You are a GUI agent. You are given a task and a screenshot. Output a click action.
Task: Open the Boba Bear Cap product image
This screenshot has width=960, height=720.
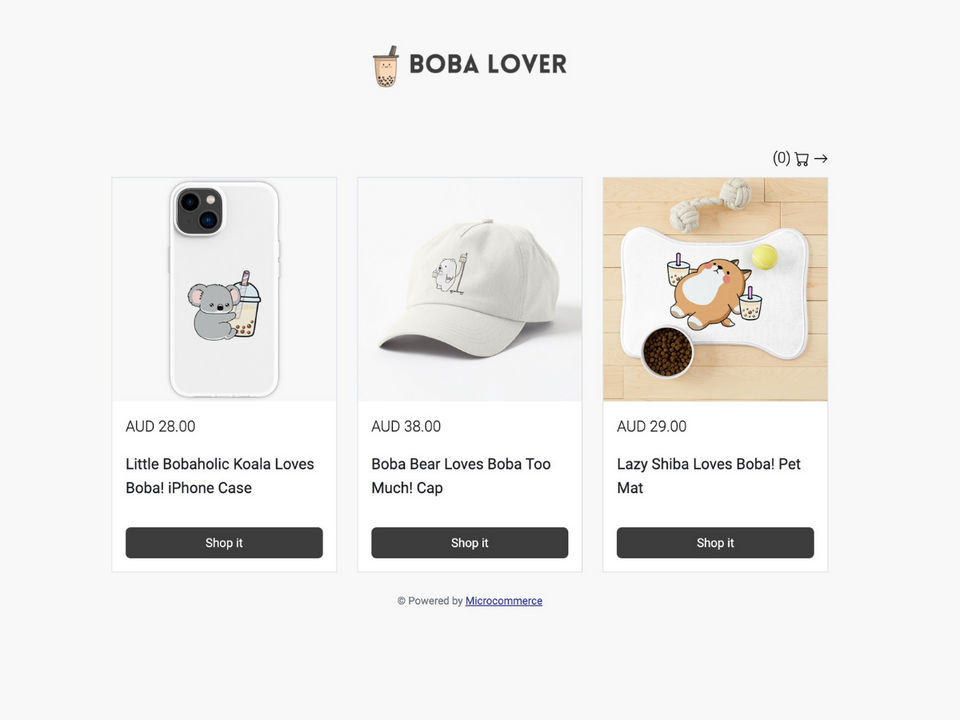469,290
